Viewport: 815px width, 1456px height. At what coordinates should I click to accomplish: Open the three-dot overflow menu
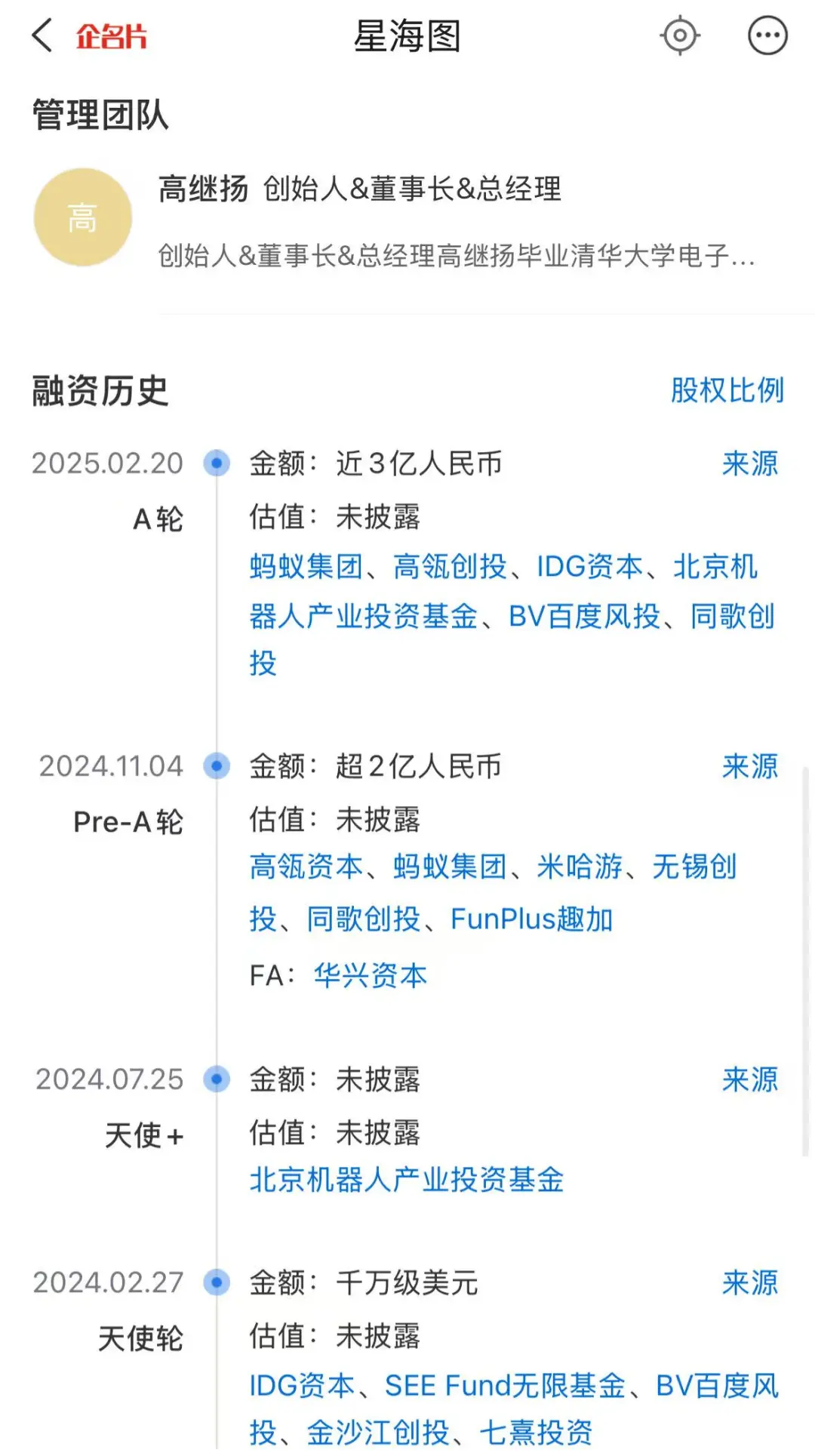[x=767, y=35]
